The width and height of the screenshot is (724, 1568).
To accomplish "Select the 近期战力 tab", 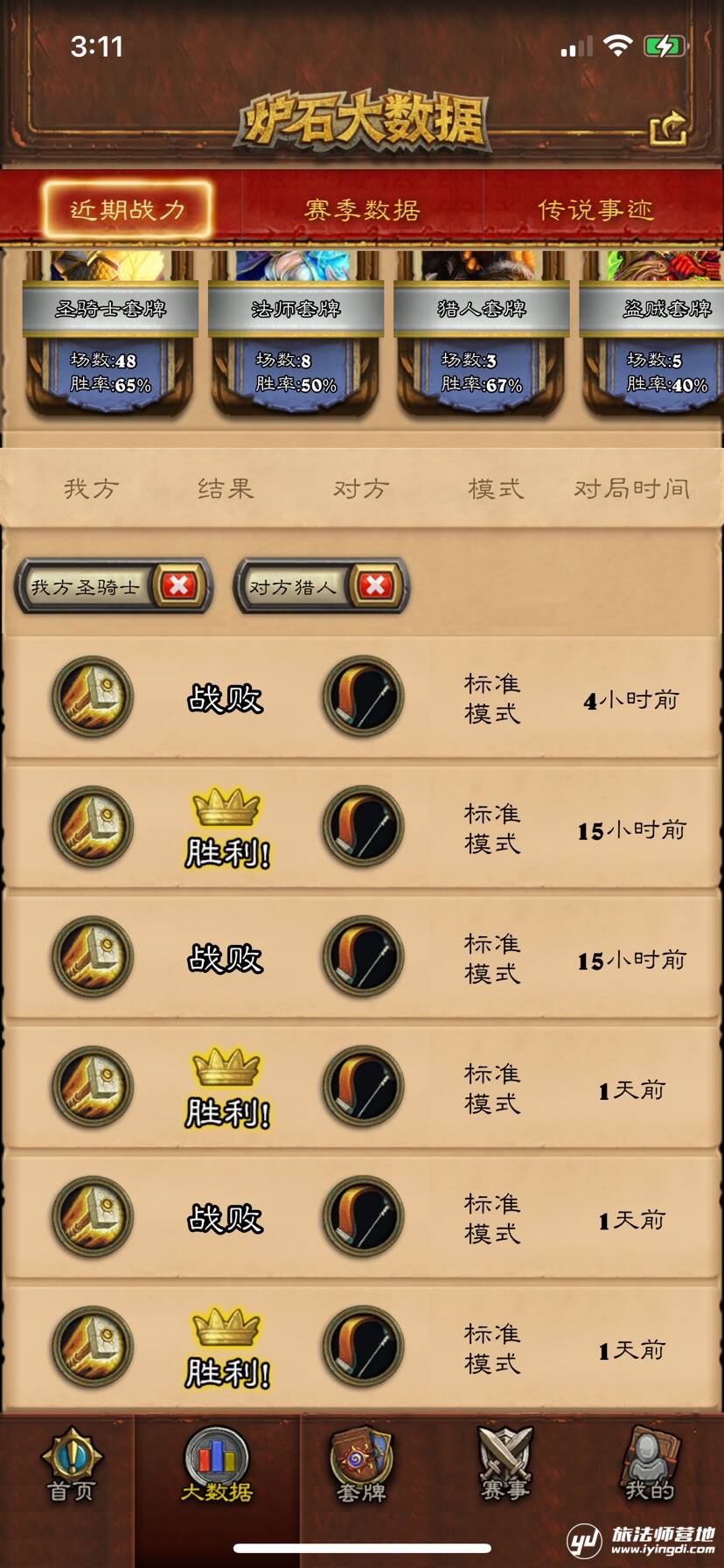I will coord(128,210).
